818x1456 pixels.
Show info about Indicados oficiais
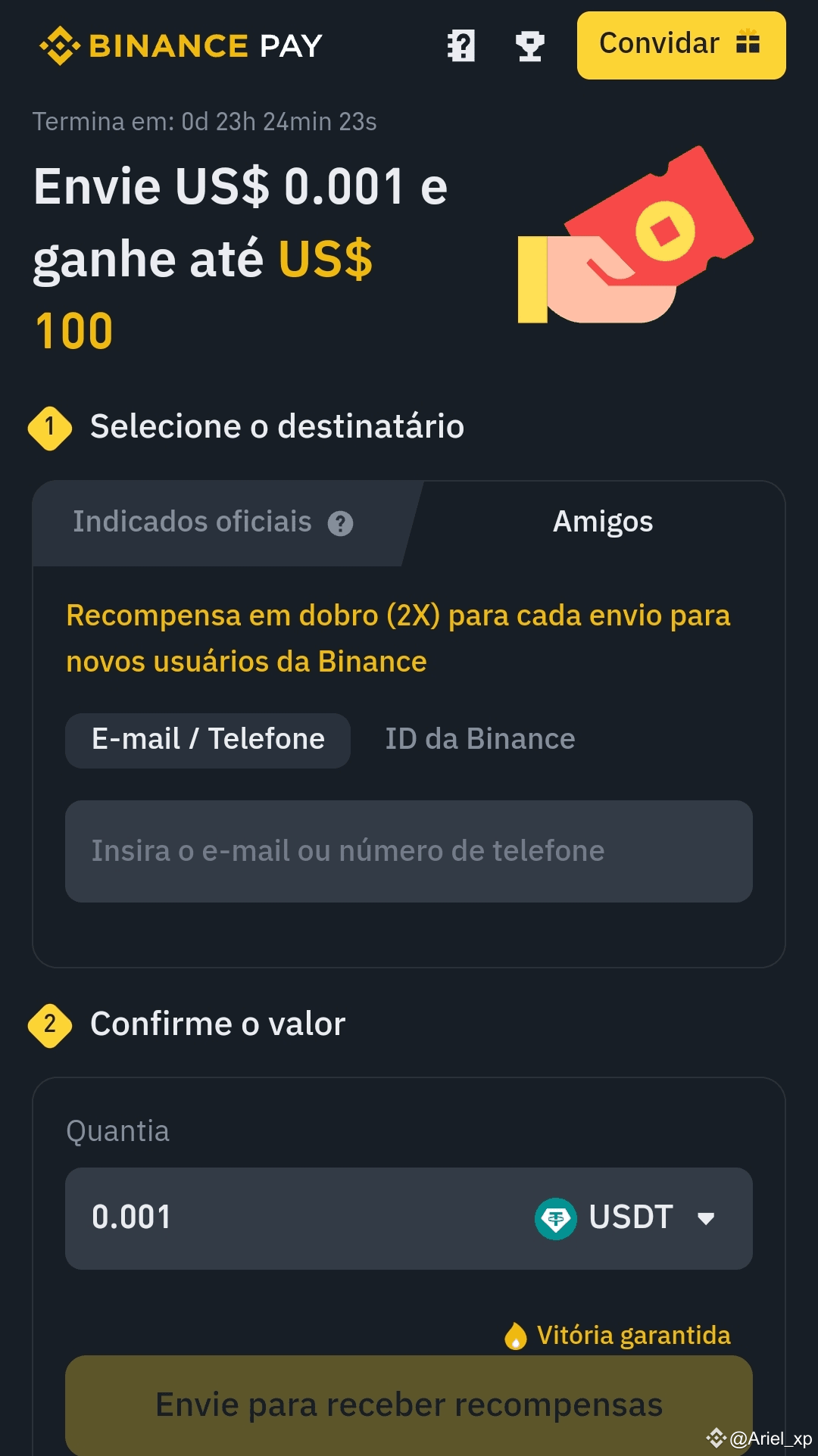tap(340, 523)
